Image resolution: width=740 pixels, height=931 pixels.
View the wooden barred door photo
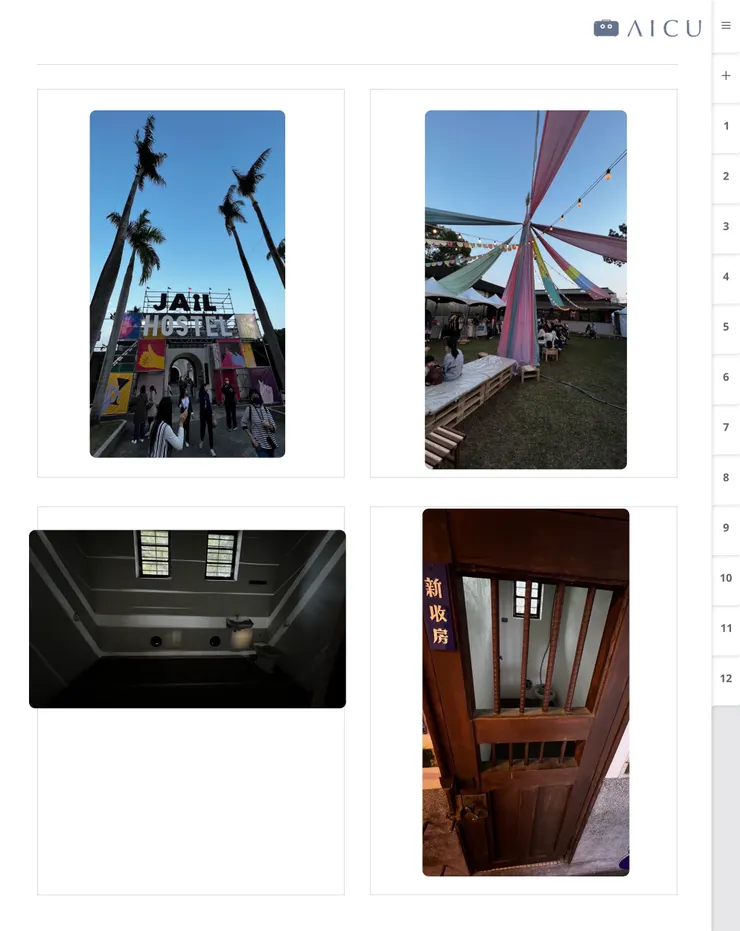[525, 692]
